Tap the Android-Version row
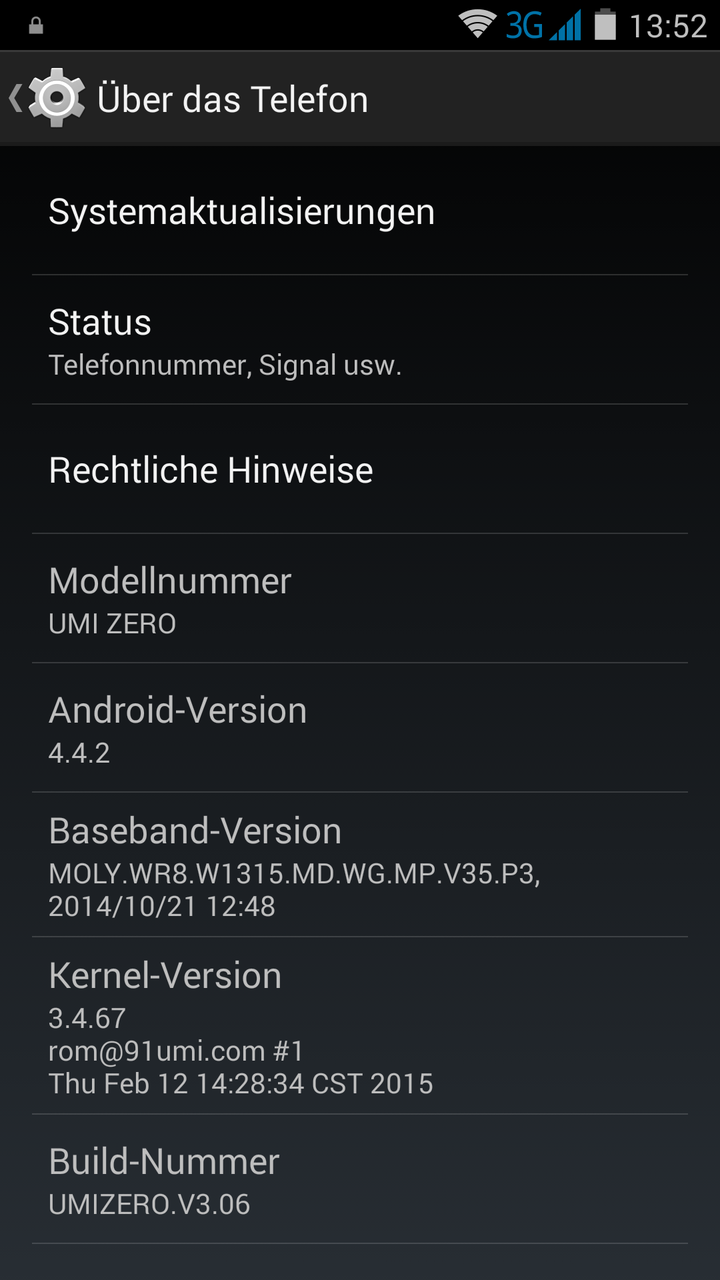Screen dimensions: 720x1280 click(360, 728)
